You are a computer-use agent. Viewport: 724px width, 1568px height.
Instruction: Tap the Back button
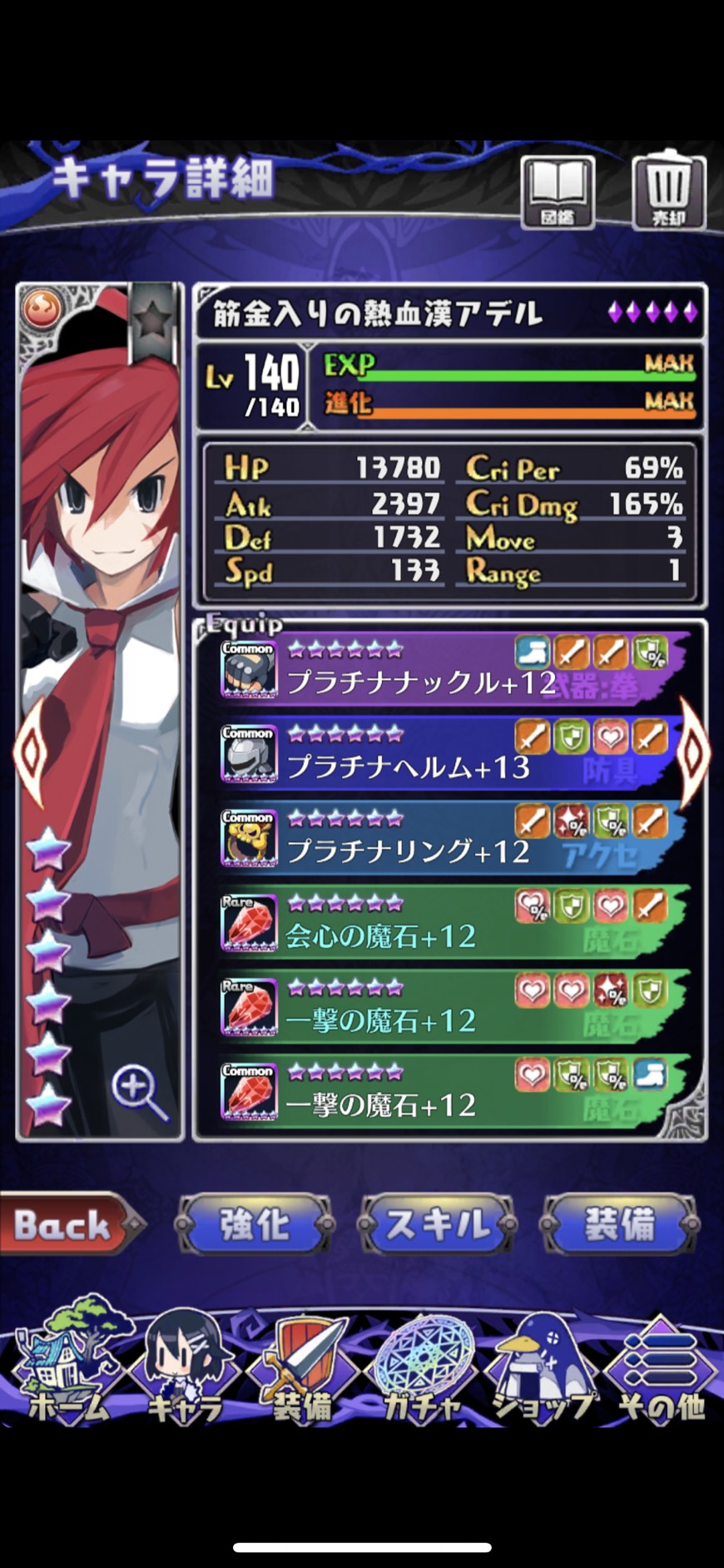[70, 1223]
